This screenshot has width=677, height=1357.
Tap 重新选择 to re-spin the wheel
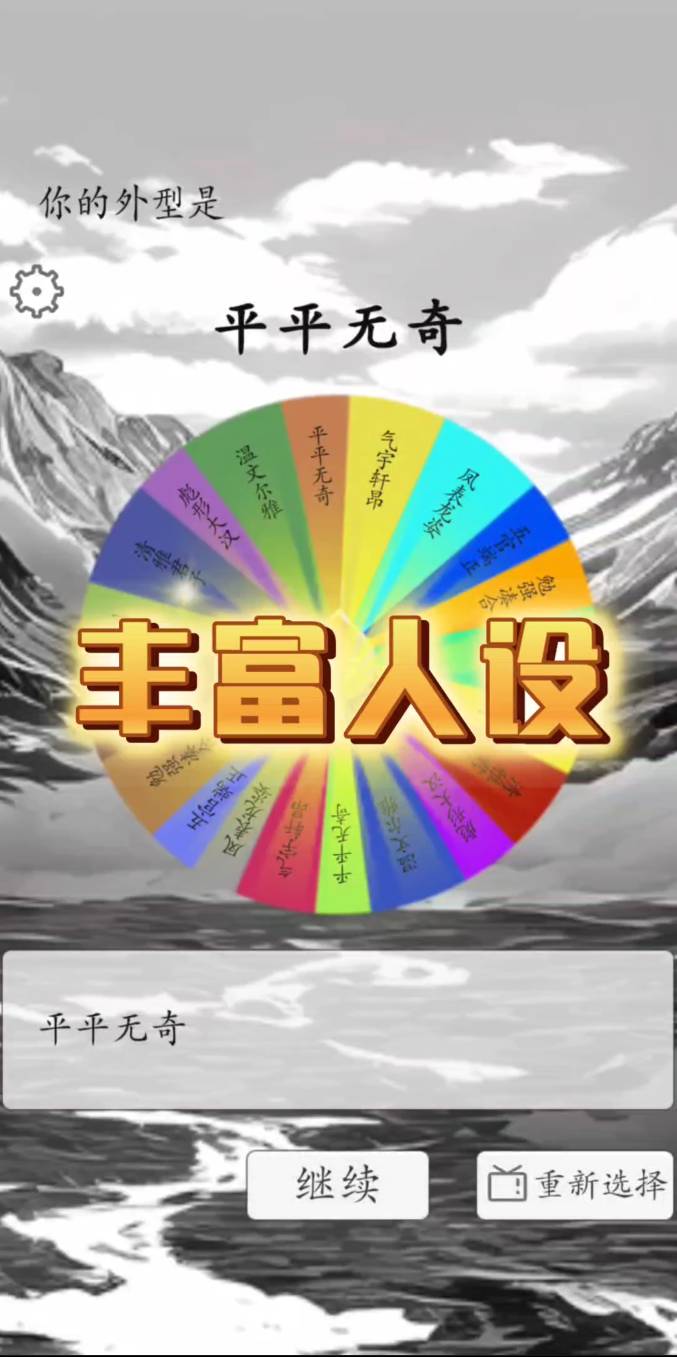(x=575, y=1185)
